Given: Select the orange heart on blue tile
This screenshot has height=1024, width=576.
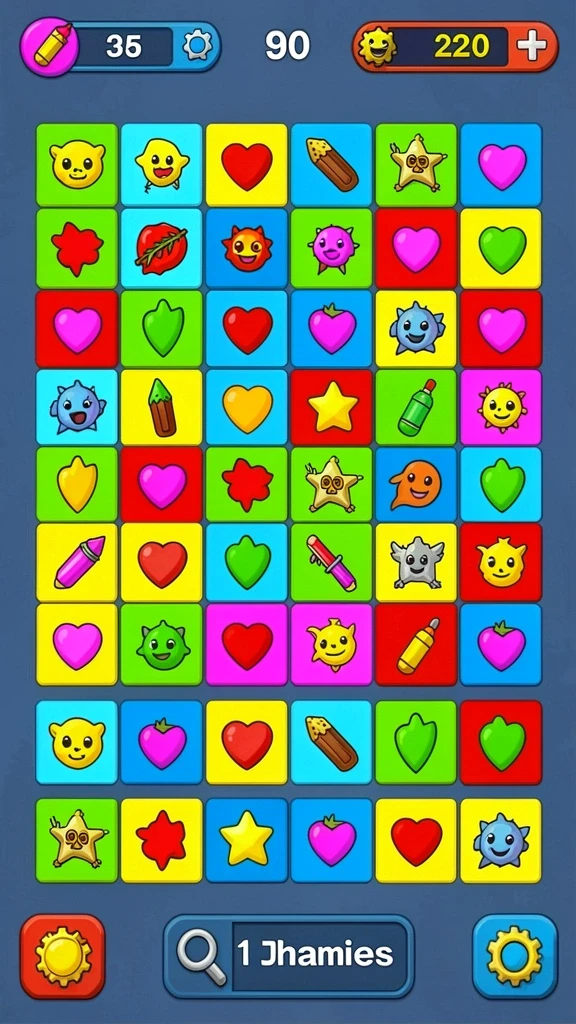Looking at the screenshot, I should (x=247, y=407).
